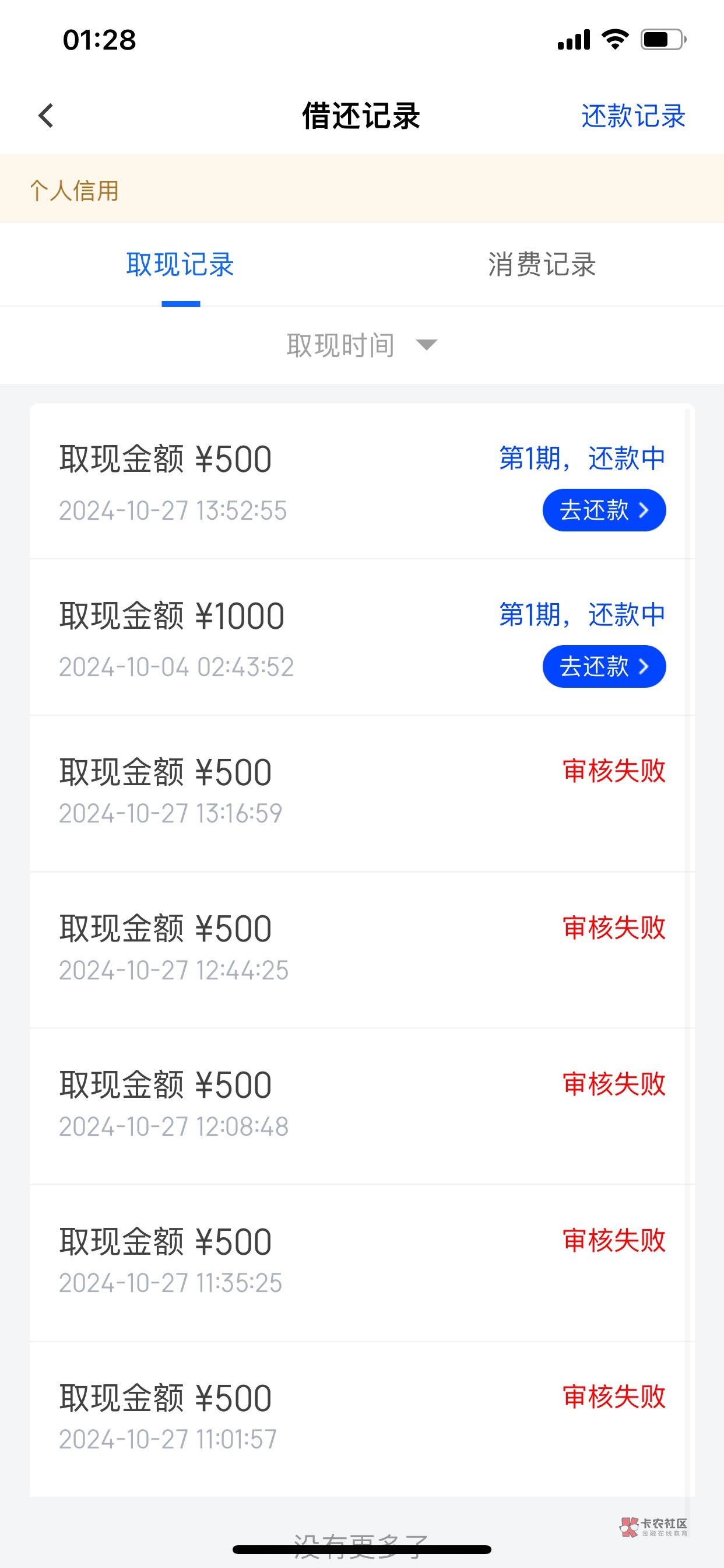Expand the 取现时间 dropdown
Viewport: 724px width, 1568px height.
361,345
